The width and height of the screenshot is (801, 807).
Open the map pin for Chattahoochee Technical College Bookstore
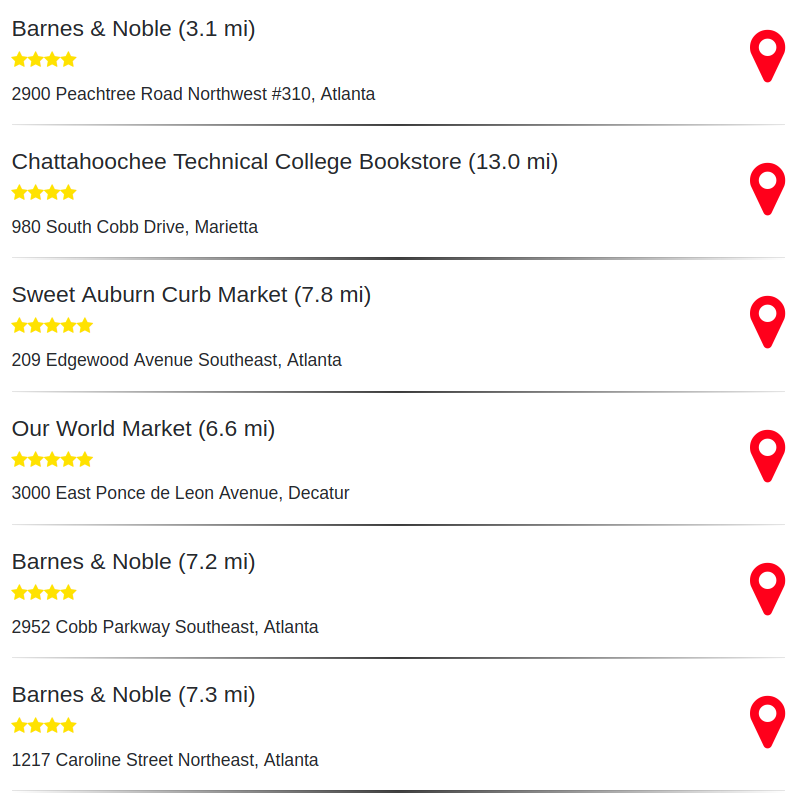pyautogui.click(x=767, y=188)
